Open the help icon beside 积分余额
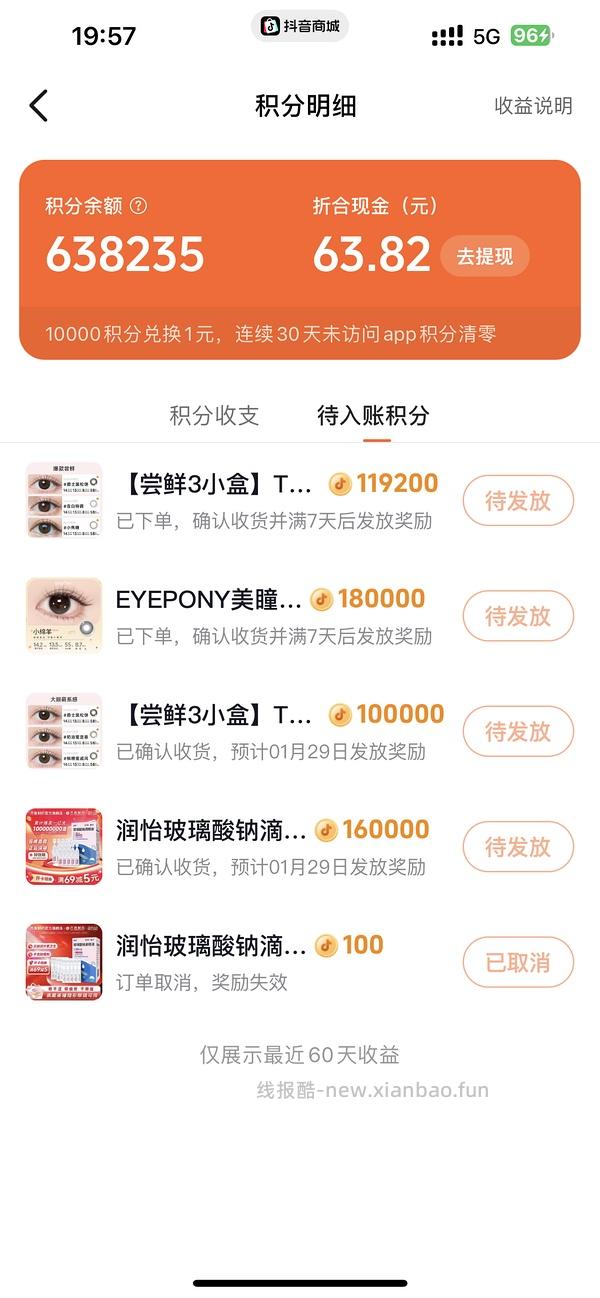600x1298 pixels. coord(139,206)
